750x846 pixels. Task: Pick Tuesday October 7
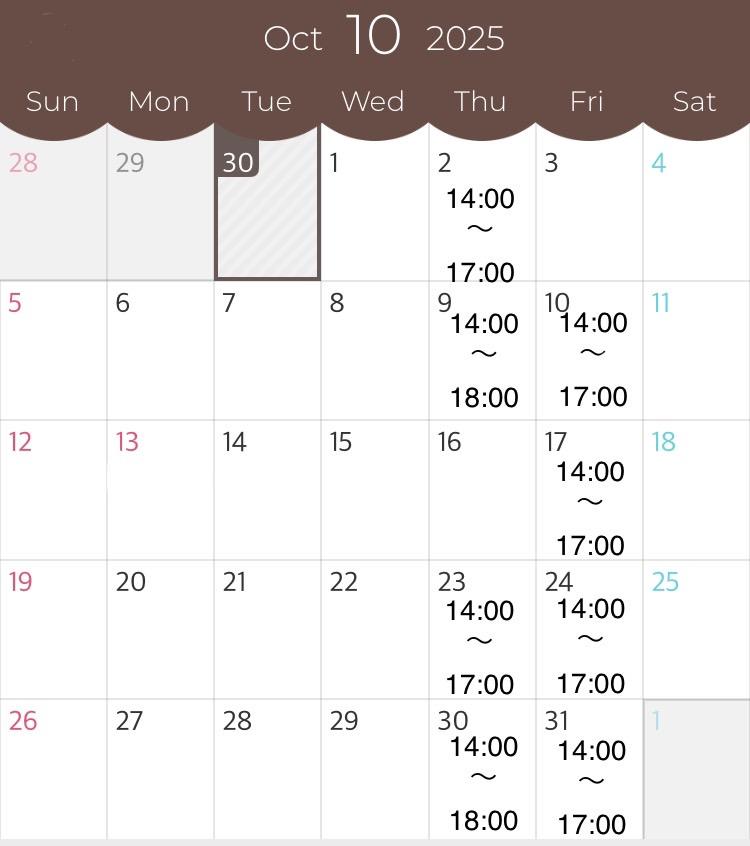pos(268,351)
